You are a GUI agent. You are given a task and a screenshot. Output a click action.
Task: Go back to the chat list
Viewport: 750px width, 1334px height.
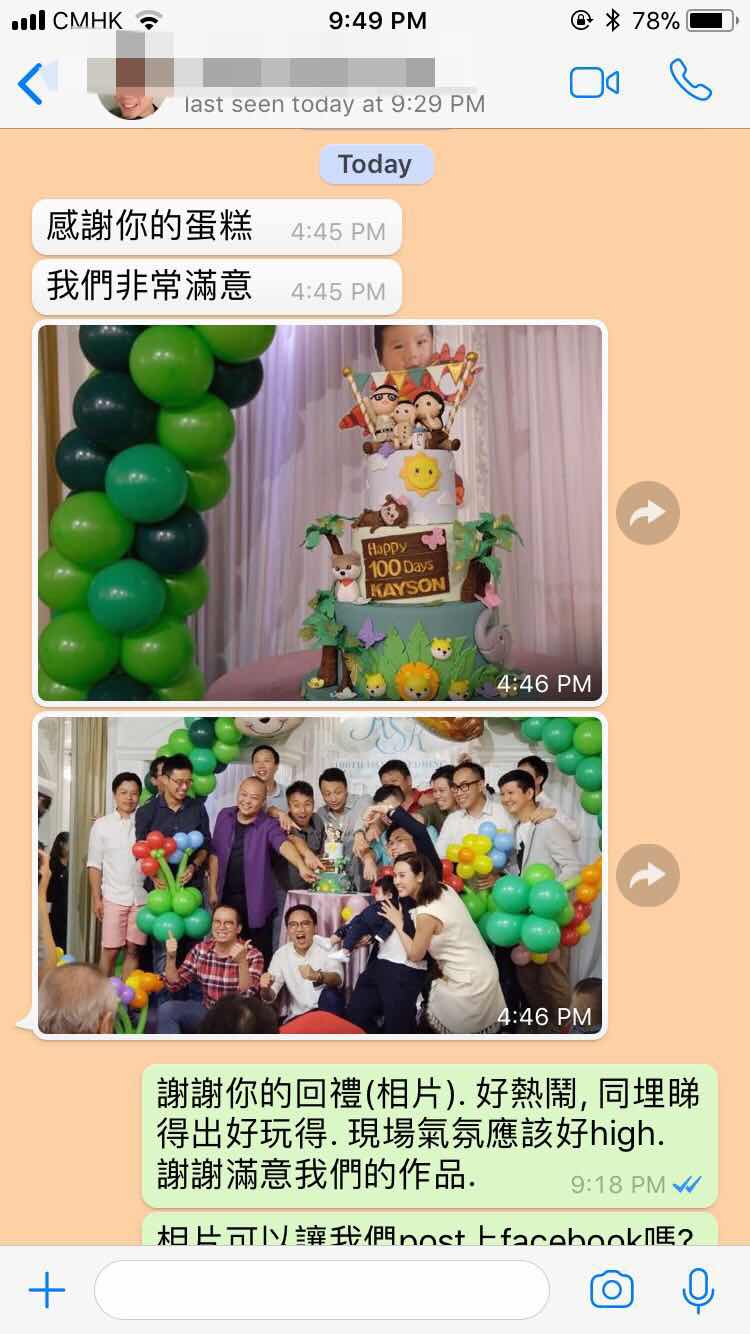32,84
